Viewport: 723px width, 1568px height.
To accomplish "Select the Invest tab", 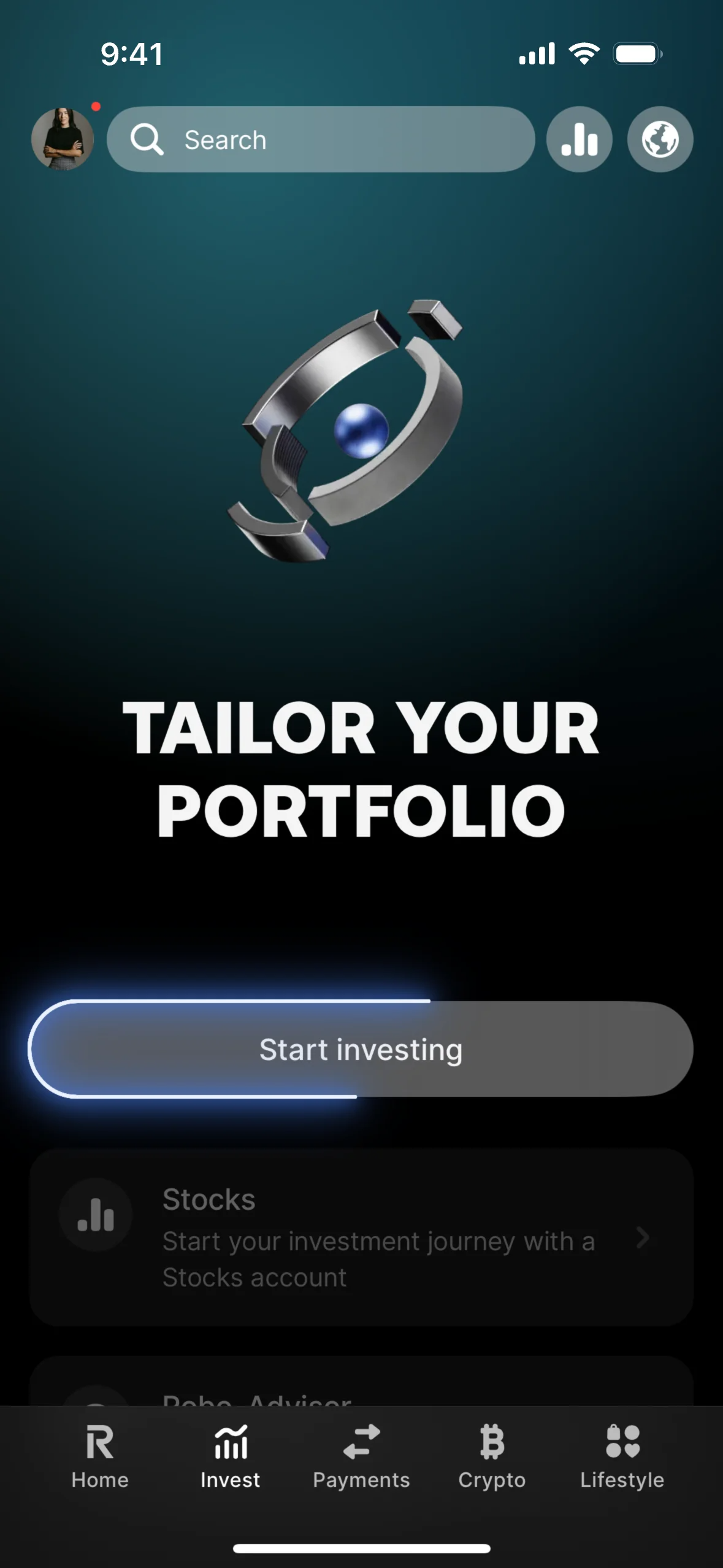I will tap(231, 1456).
